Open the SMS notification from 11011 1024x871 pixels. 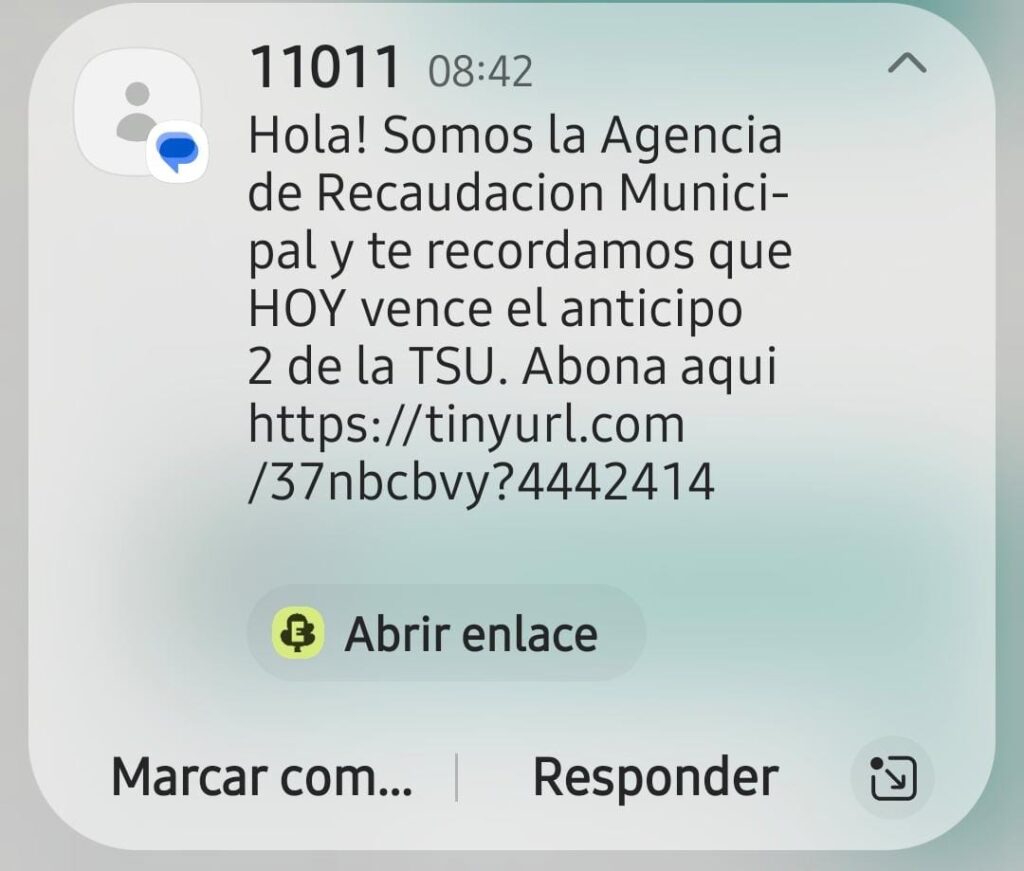(515, 310)
